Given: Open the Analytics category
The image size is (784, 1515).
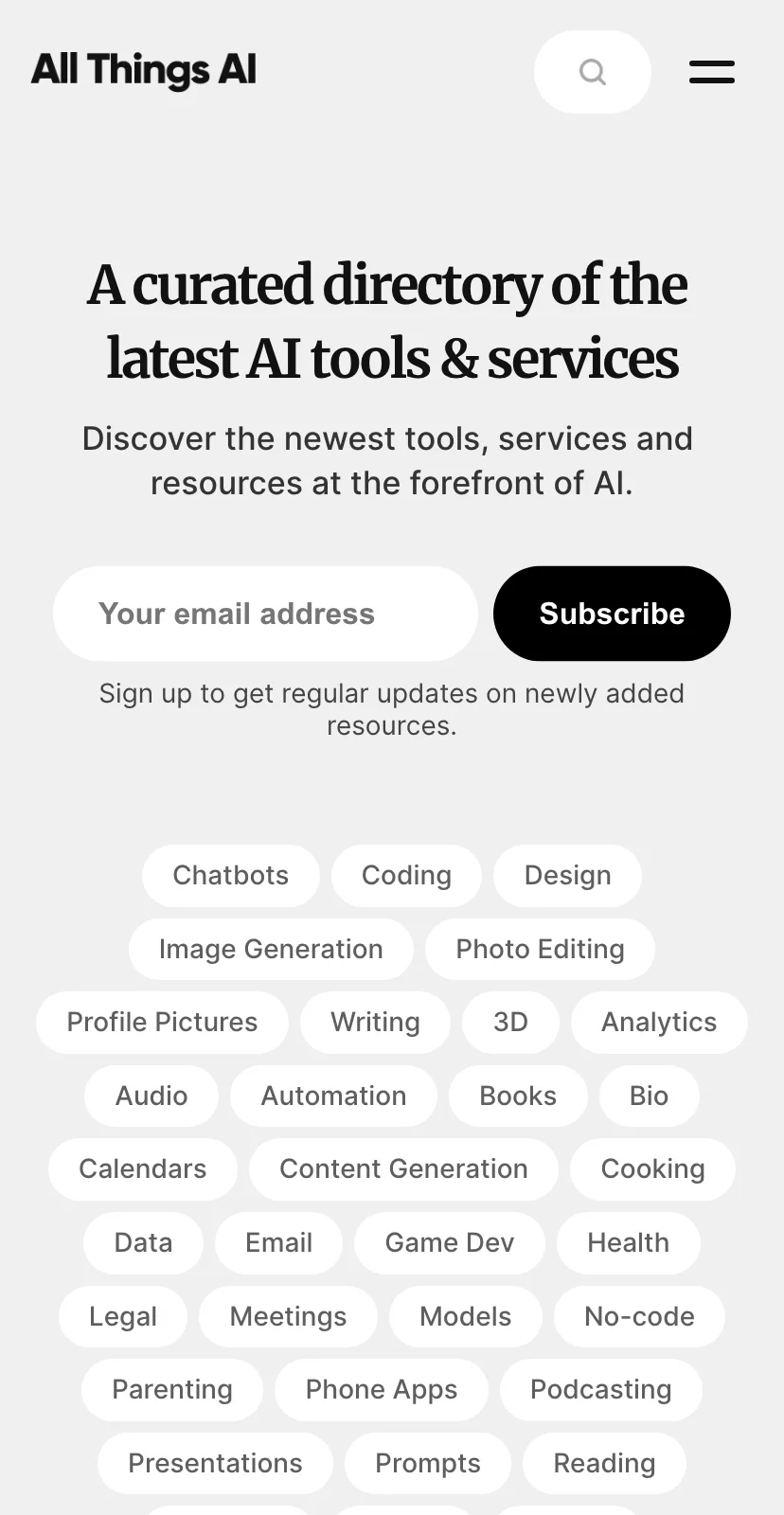Looking at the screenshot, I should click(659, 1023).
